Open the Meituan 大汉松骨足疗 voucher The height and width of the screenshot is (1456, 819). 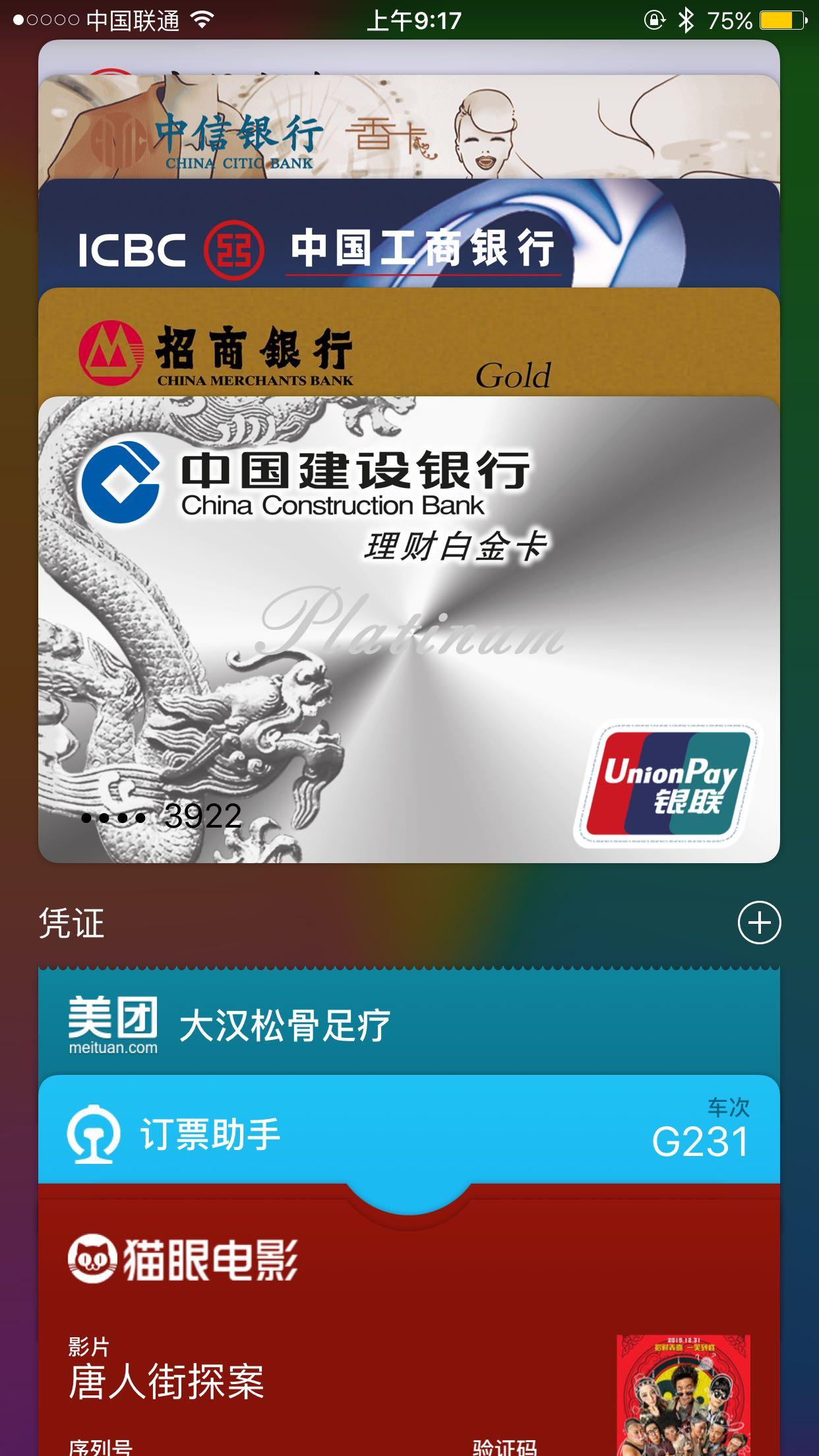[x=409, y=1022]
